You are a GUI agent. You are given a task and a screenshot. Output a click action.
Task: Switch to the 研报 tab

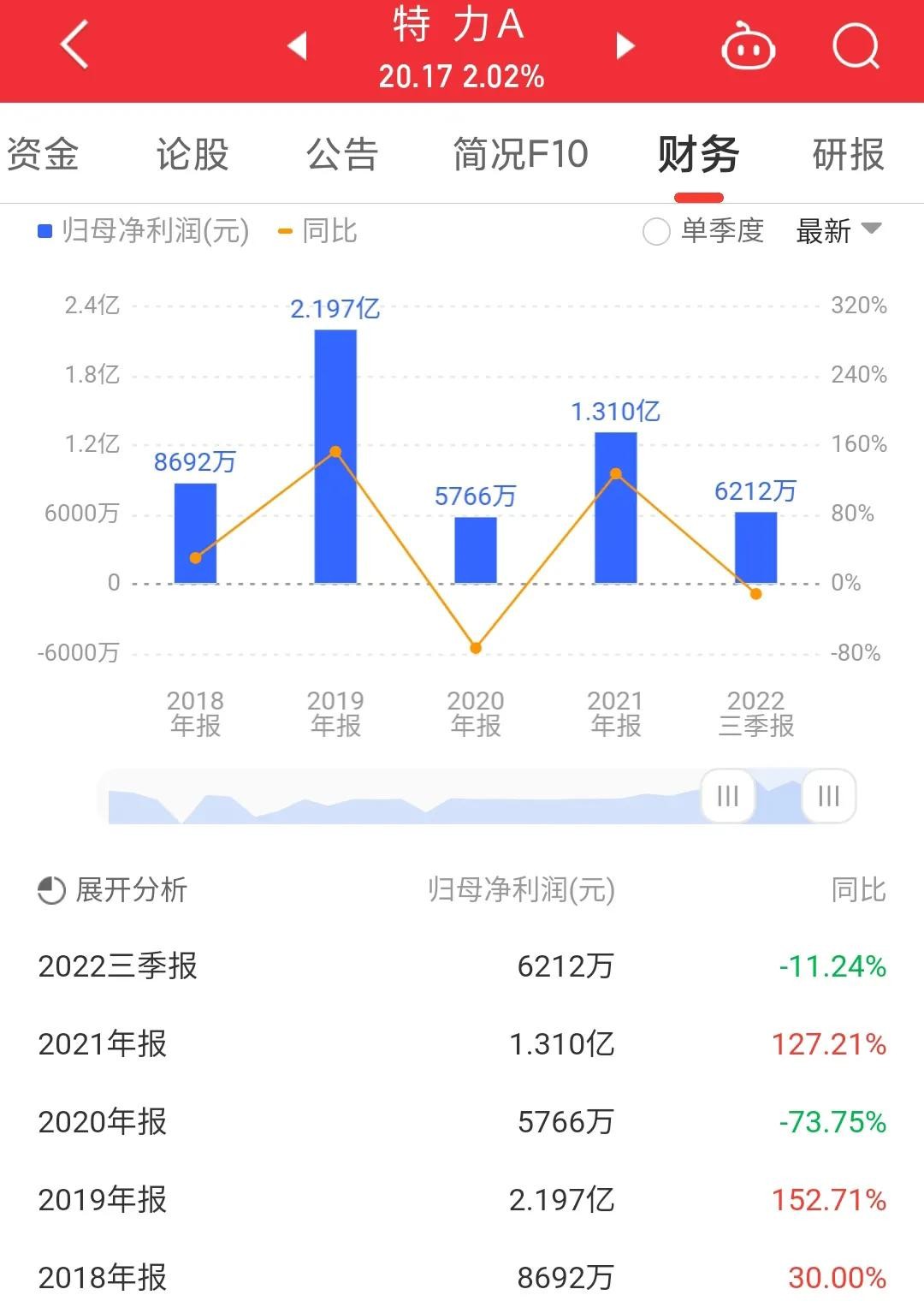pos(848,155)
